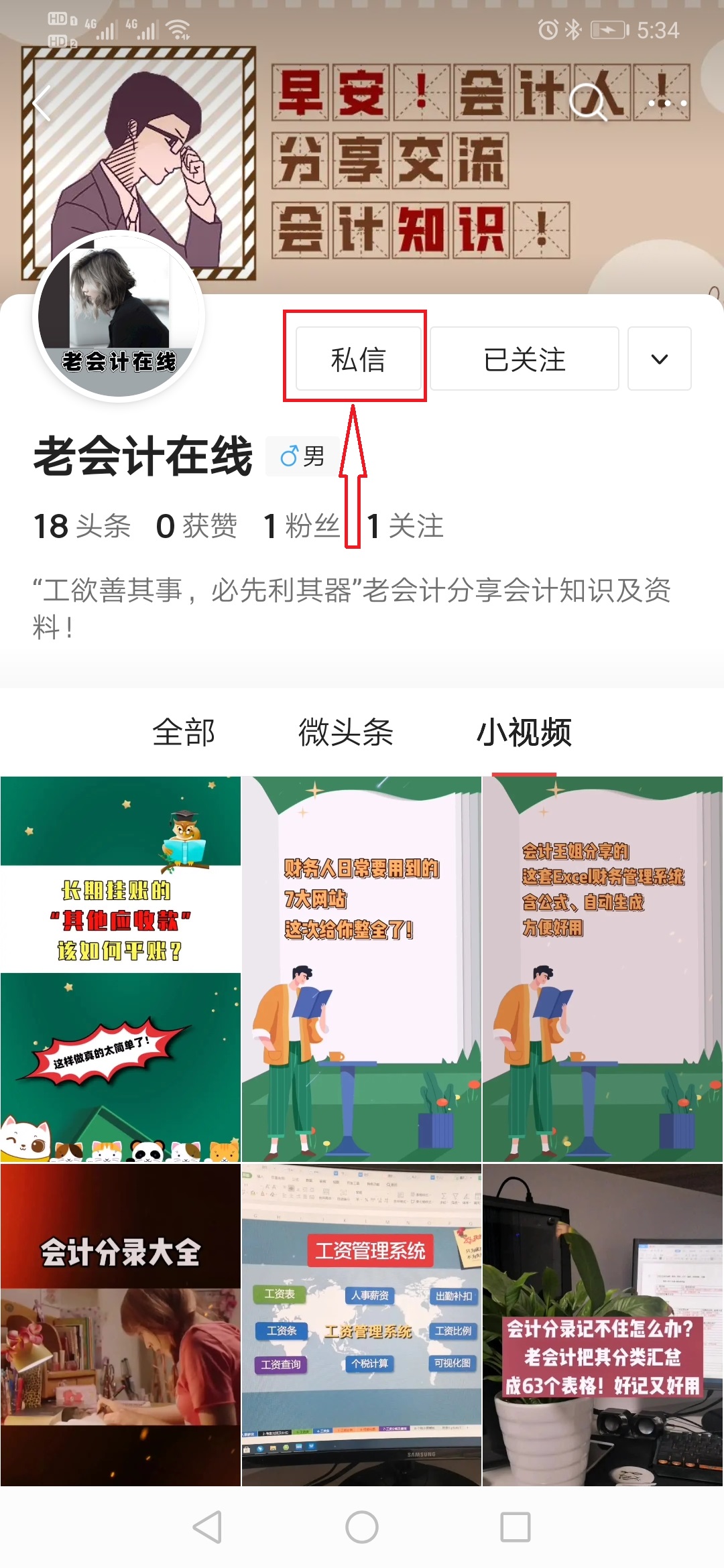Select the 小视频 tab

524,732
